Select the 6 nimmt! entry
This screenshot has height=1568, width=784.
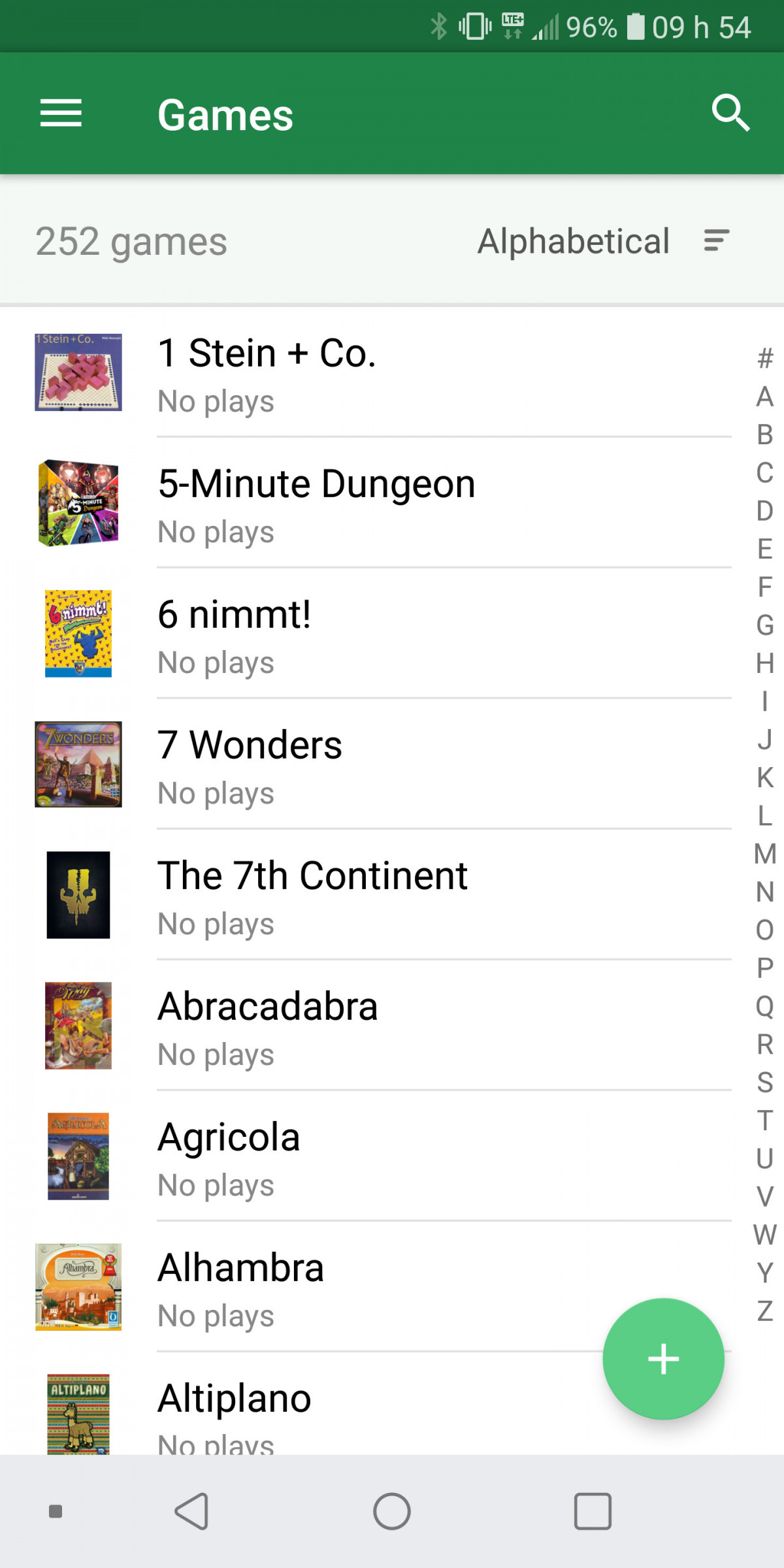tap(379, 634)
